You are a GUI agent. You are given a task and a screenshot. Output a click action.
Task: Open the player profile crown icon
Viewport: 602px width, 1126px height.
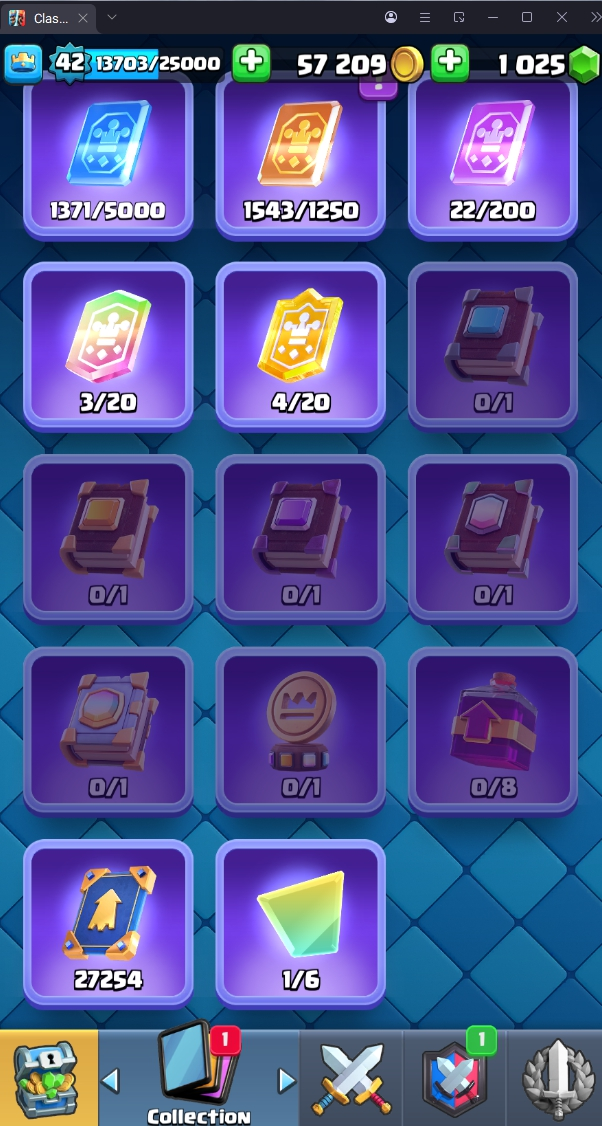23,64
